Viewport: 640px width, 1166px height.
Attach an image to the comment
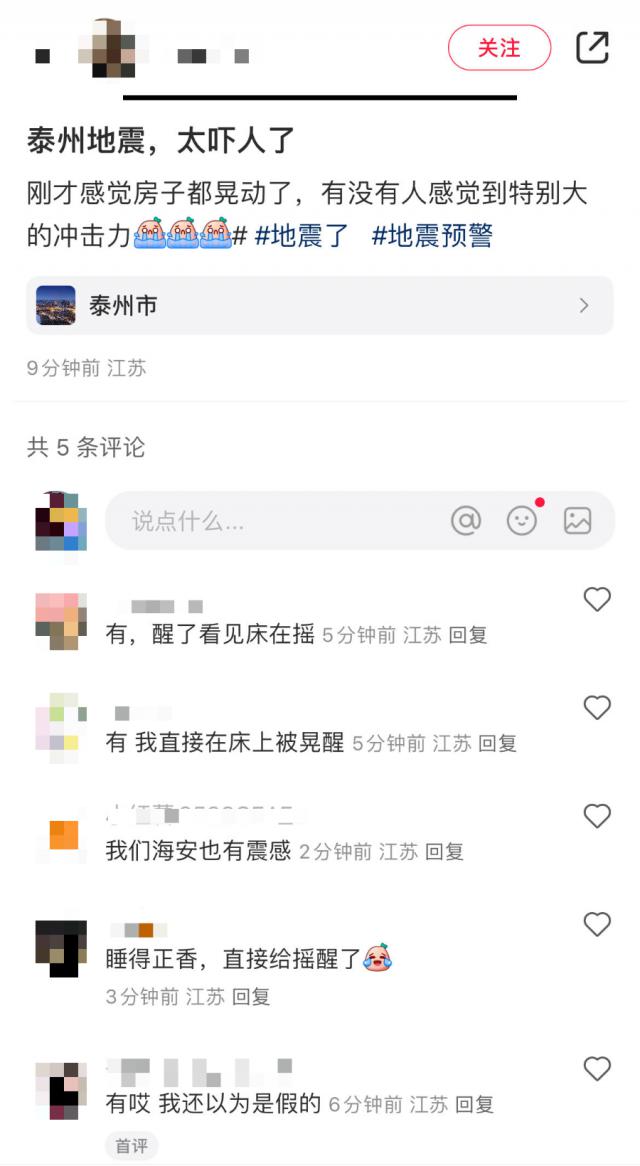click(578, 520)
